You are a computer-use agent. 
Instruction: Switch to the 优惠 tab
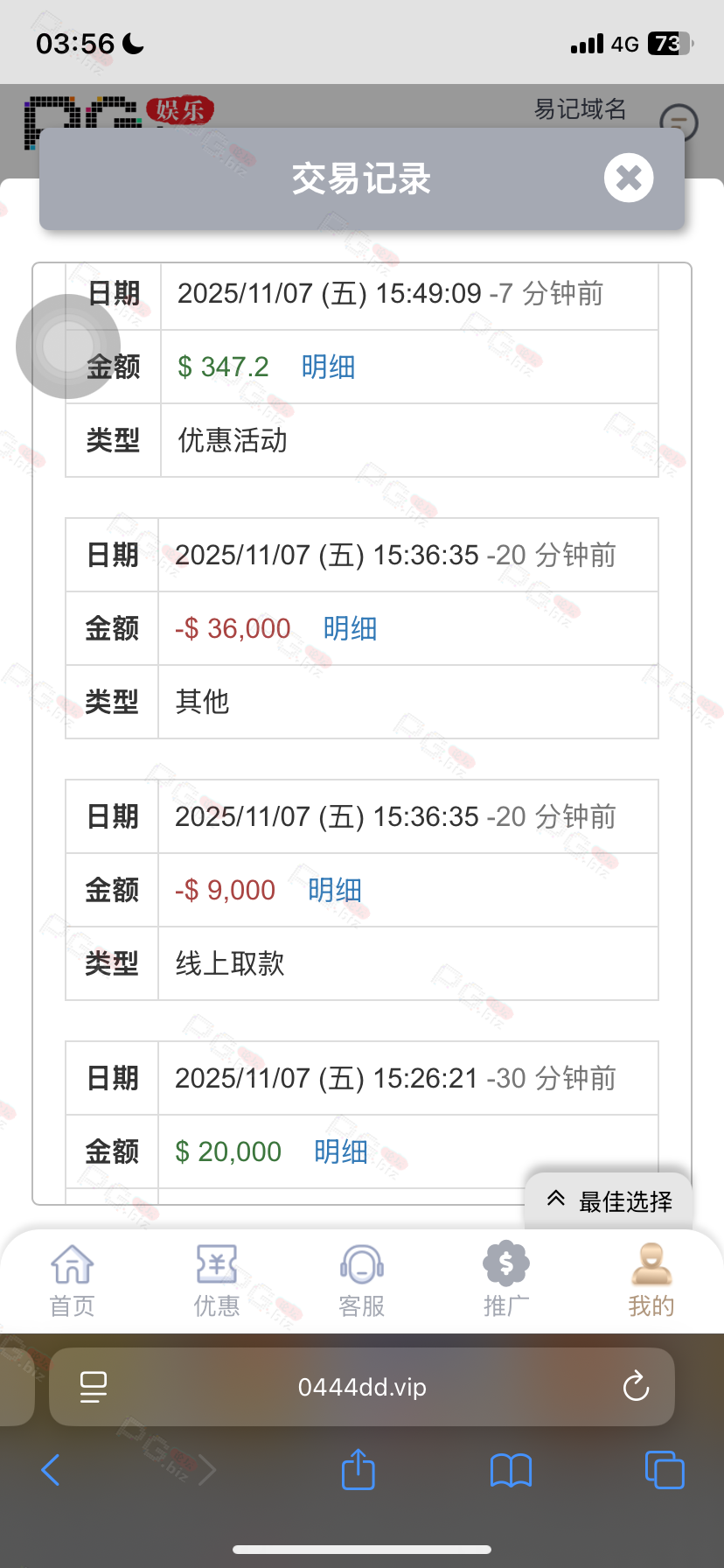pos(217,1281)
